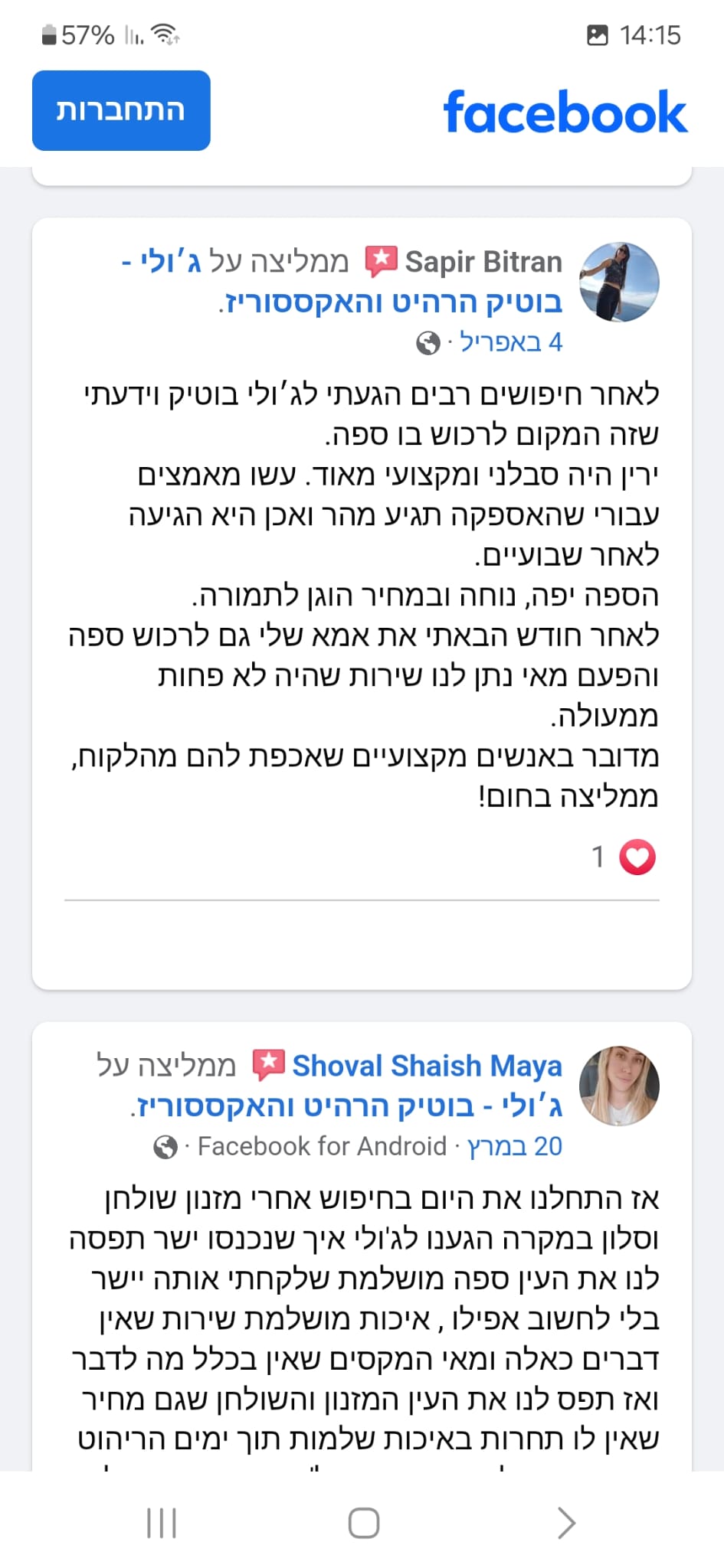Open Sapir Bitran's profile picture
The width and height of the screenshot is (724, 1568).
619,282
